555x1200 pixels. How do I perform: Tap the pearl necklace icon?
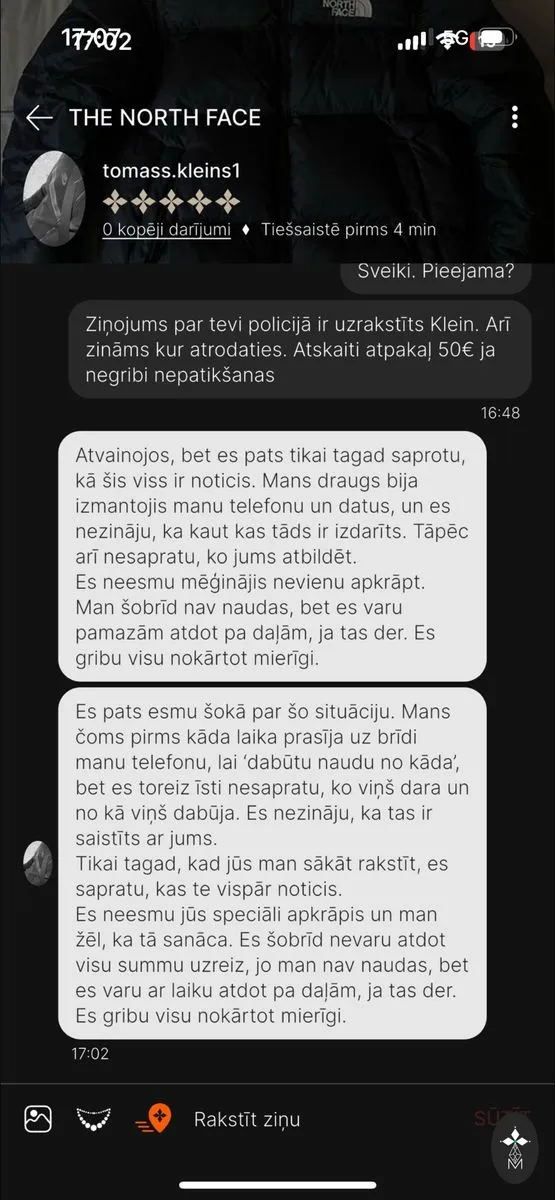click(x=94, y=1118)
